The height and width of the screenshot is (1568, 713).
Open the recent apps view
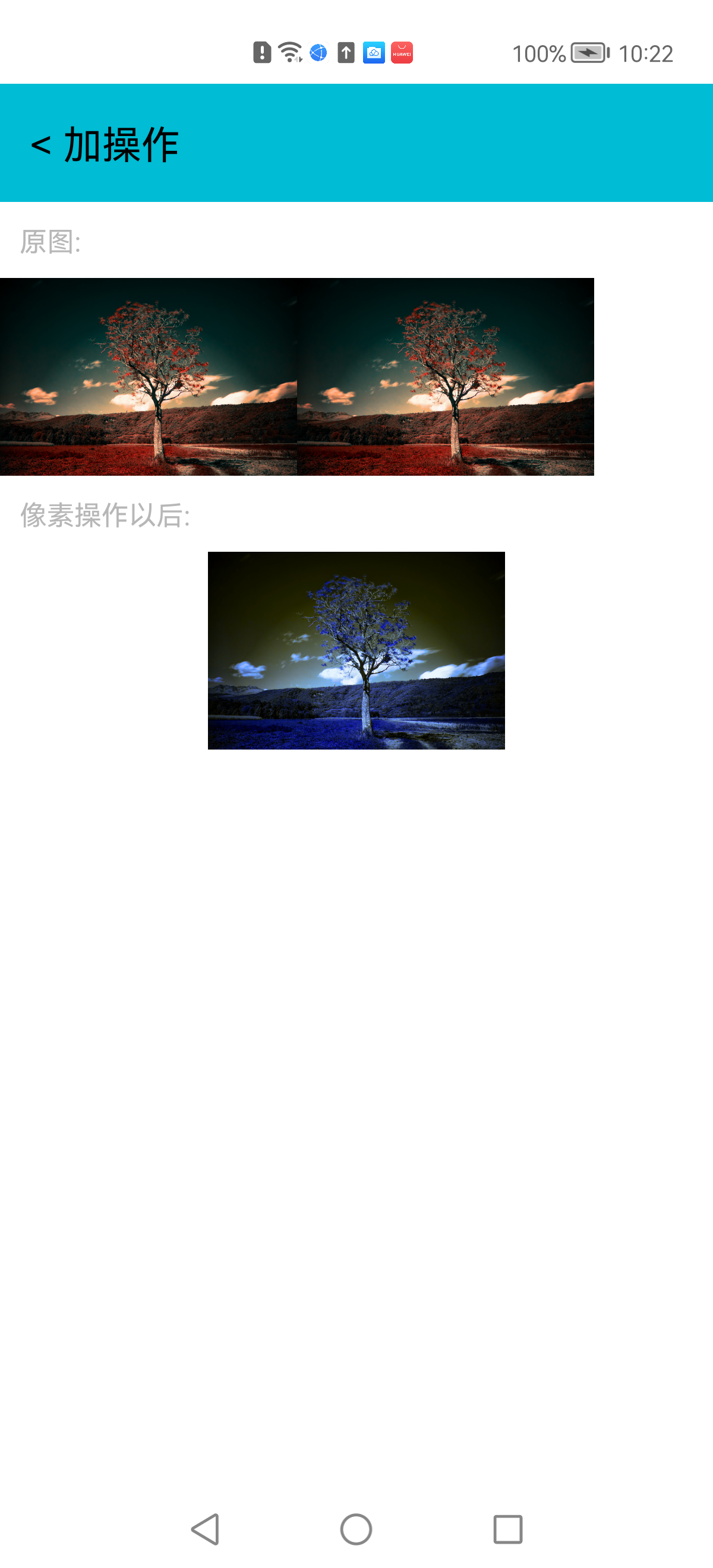(507, 1529)
